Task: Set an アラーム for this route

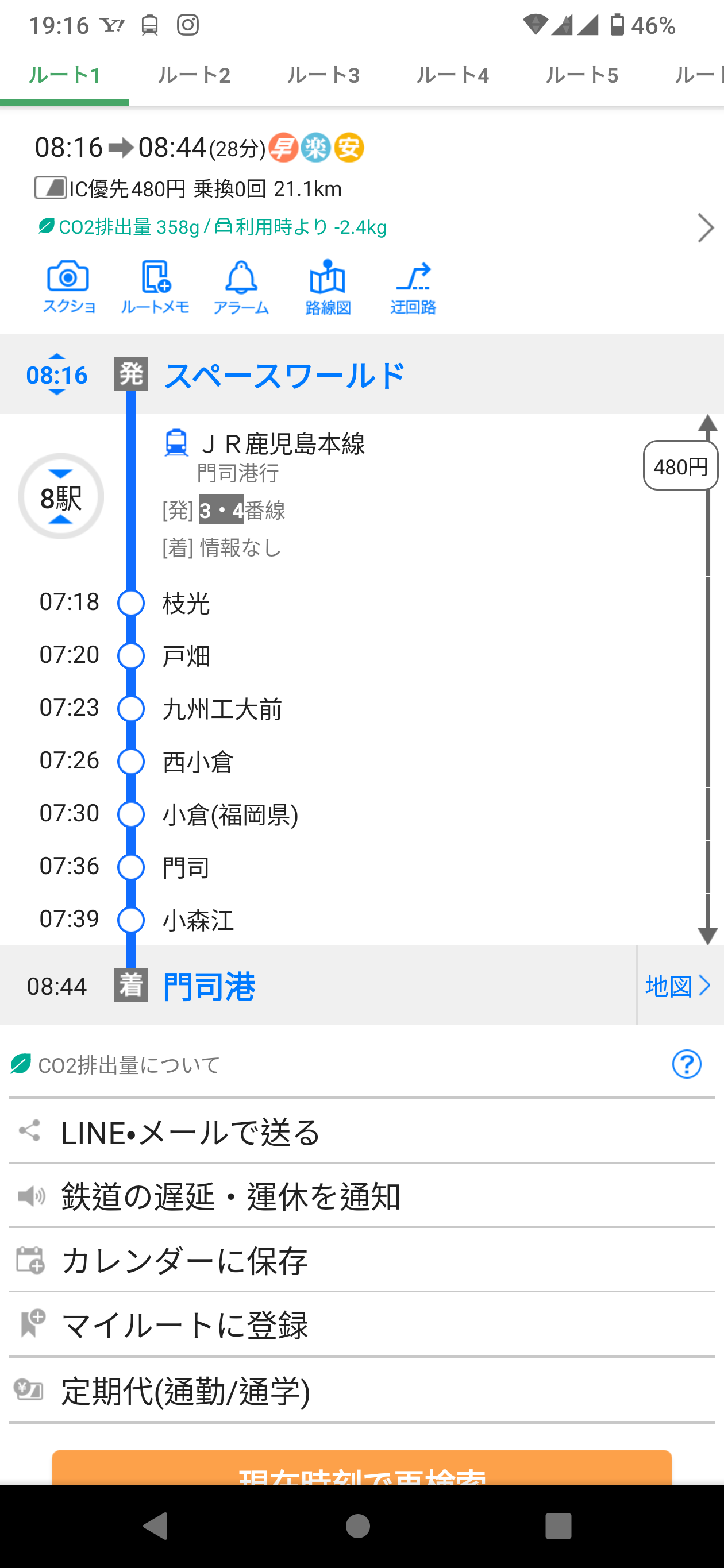Action: pyautogui.click(x=241, y=287)
